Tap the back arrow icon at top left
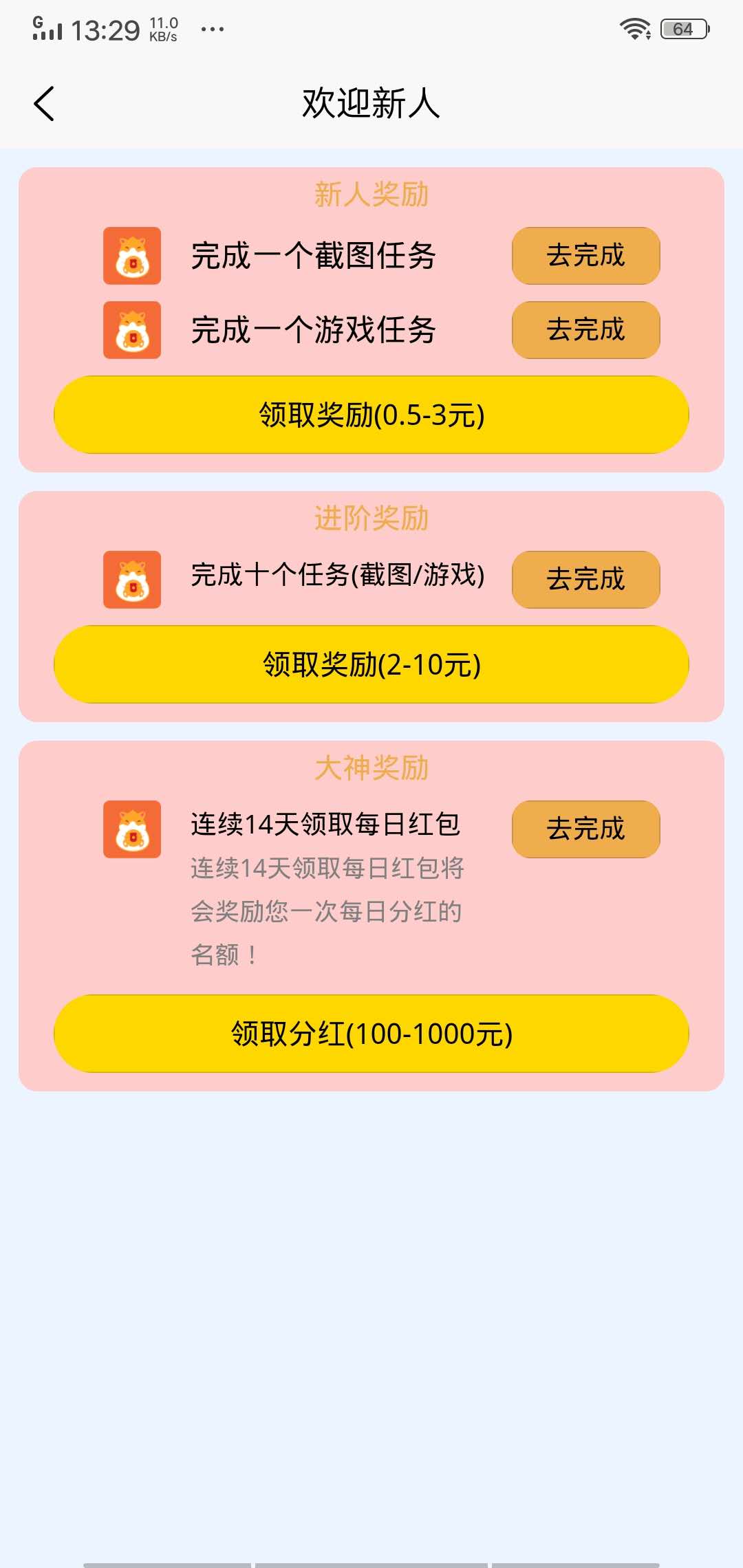This screenshot has height=1568, width=743. [x=44, y=102]
